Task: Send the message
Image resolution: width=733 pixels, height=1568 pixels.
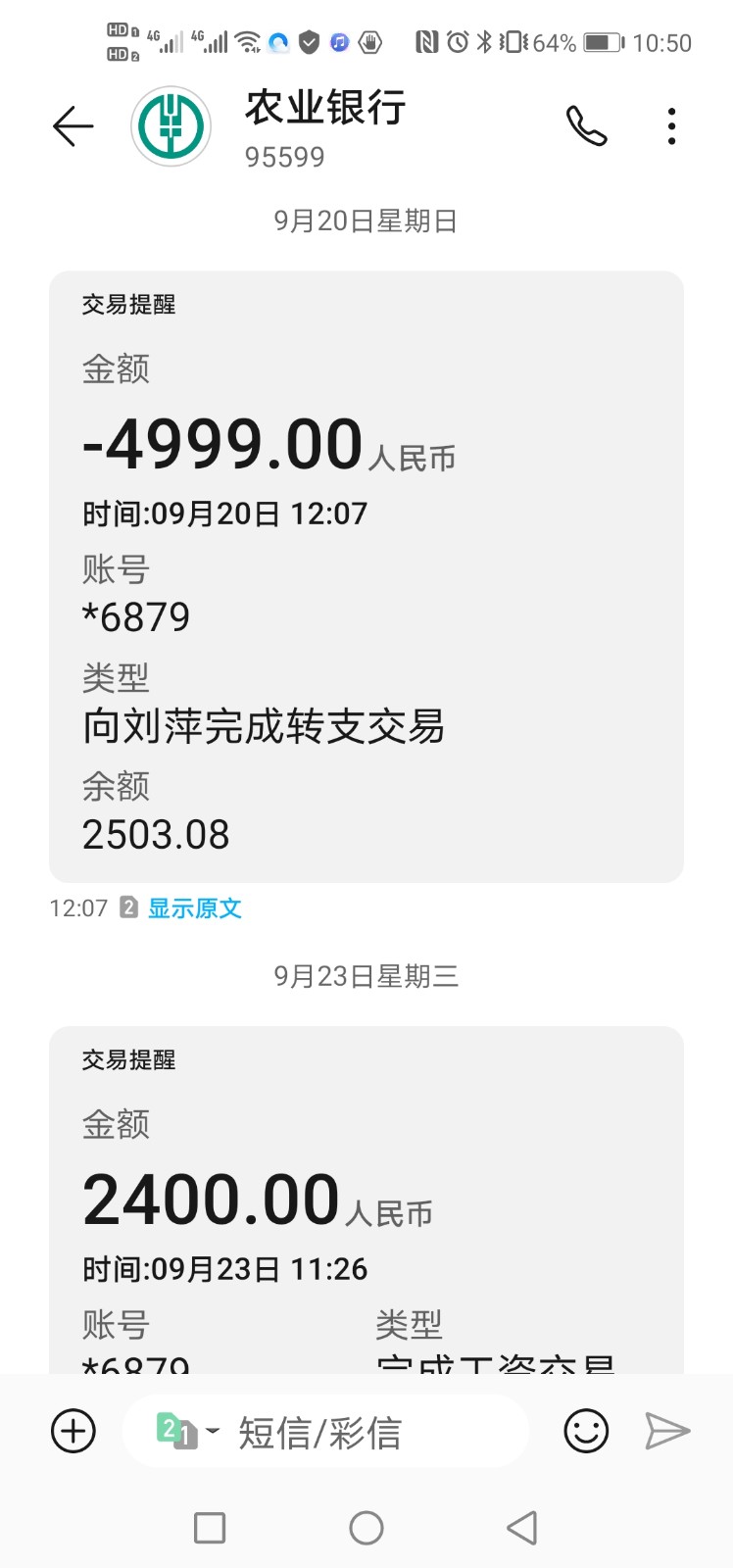Action: tap(667, 1432)
